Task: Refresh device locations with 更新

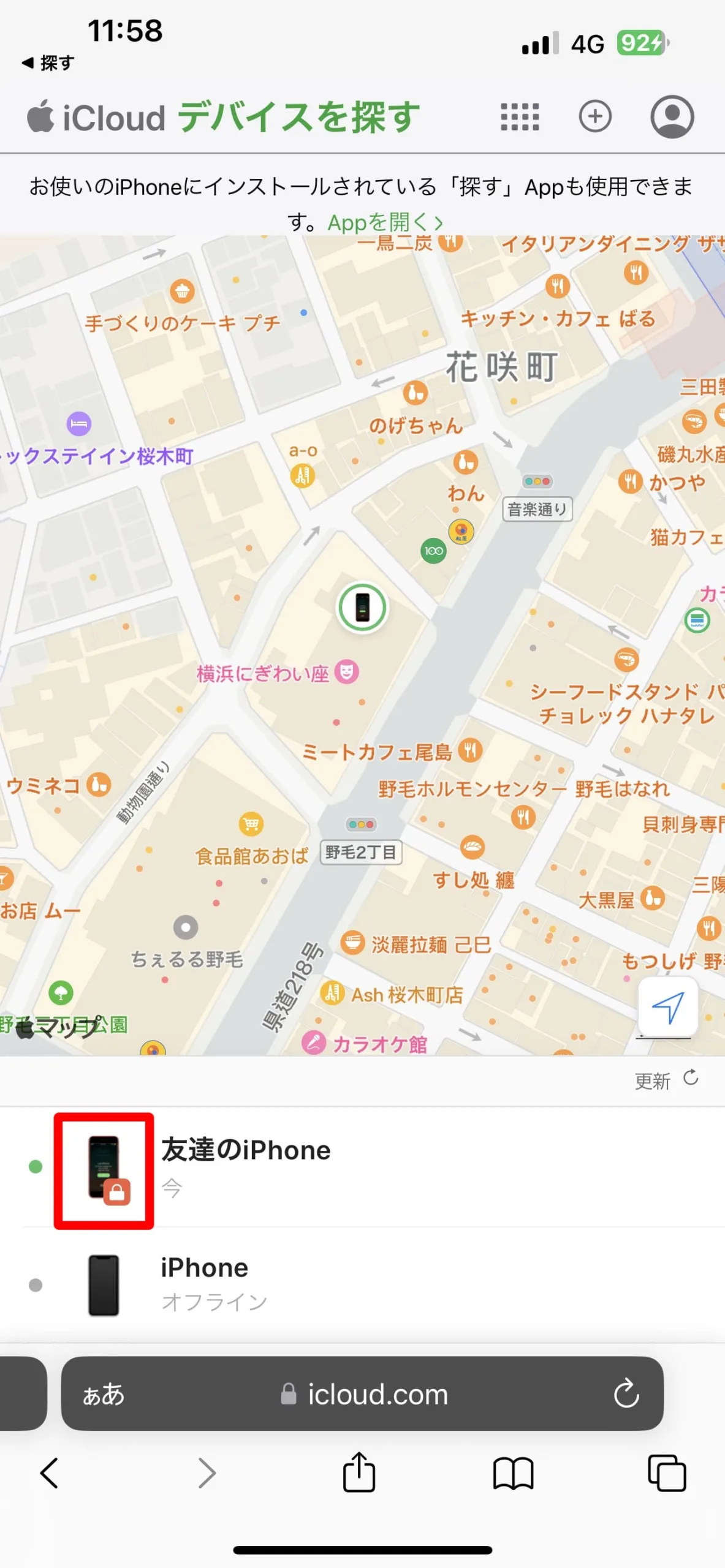Action: click(666, 1080)
